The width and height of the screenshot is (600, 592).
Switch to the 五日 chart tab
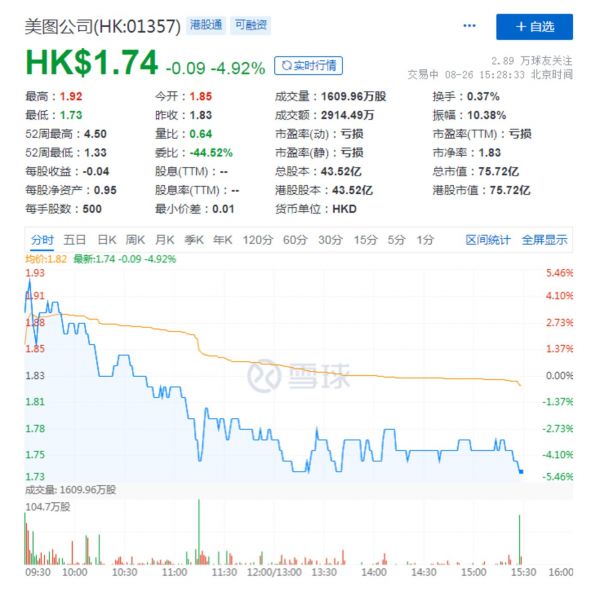pos(75,240)
